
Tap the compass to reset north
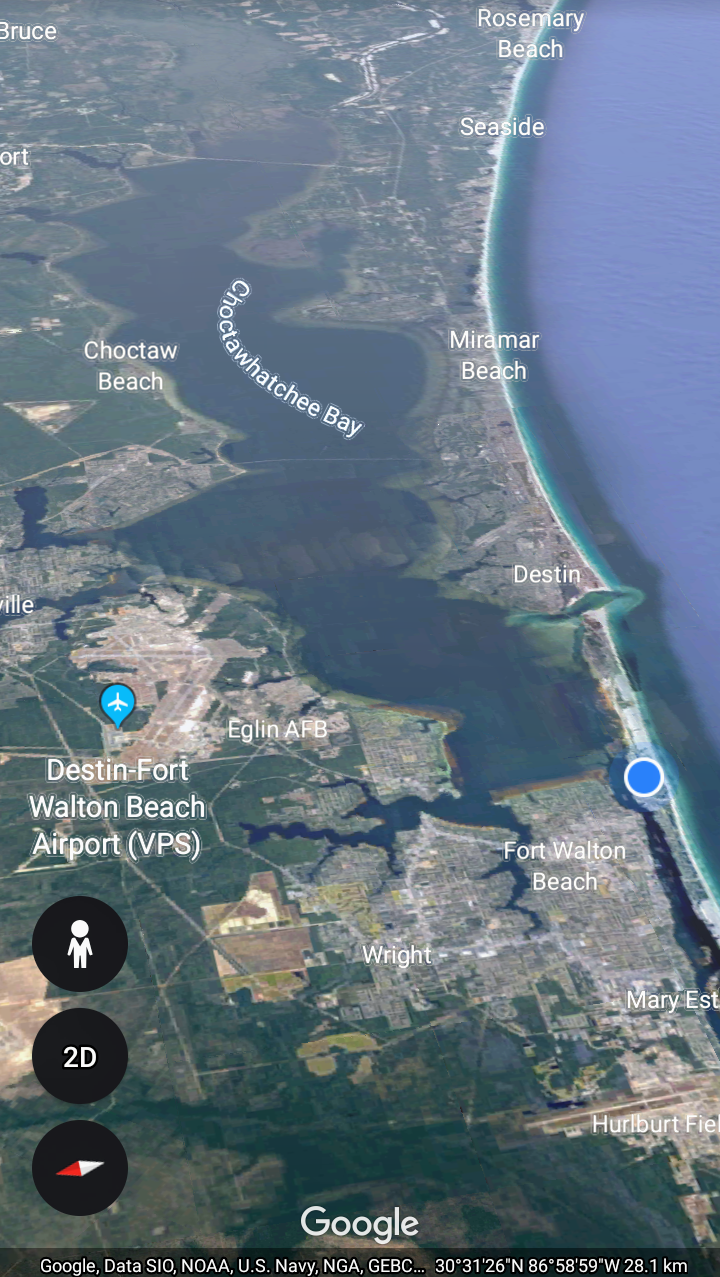[80, 1168]
